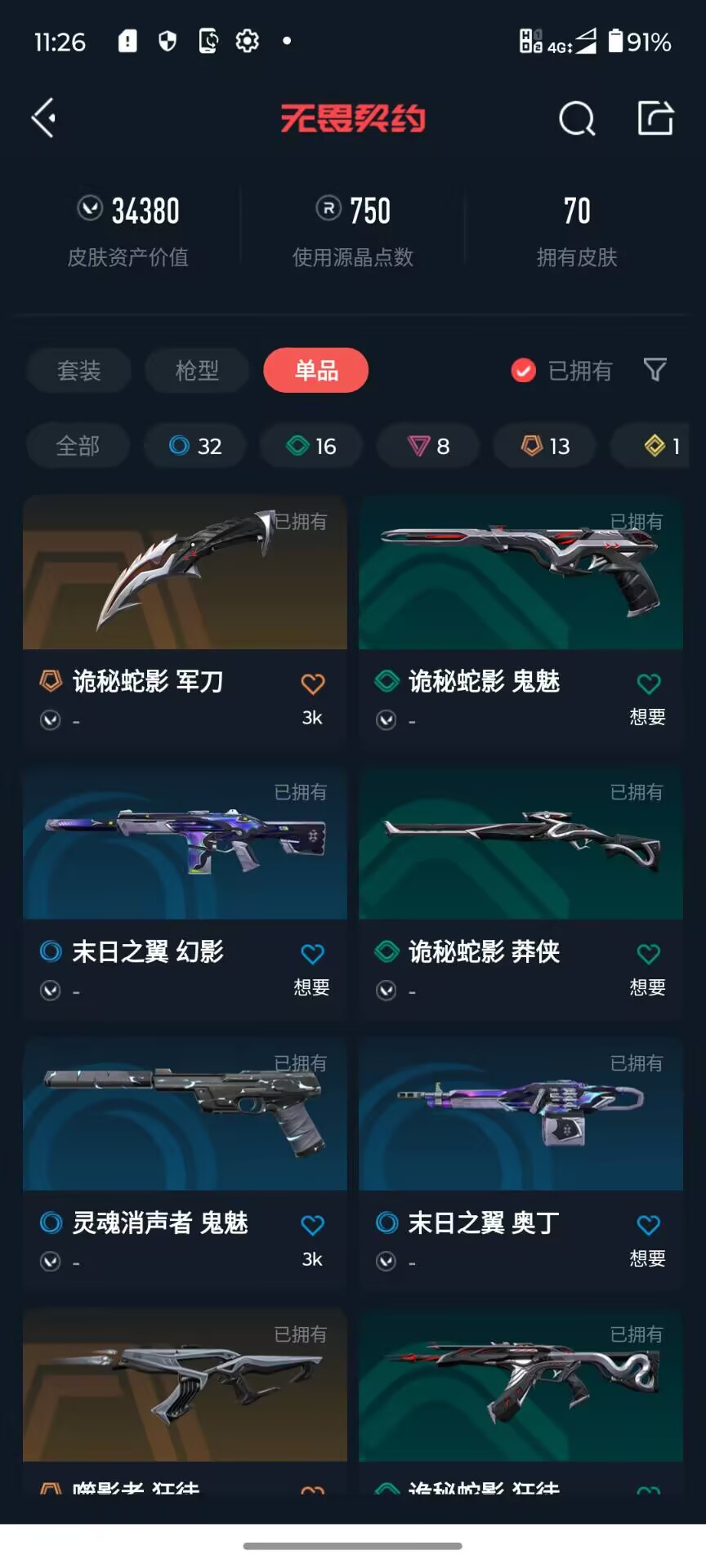Viewport: 706px width, 1568px height.
Task: Share this skin collection page
Action: click(x=655, y=118)
